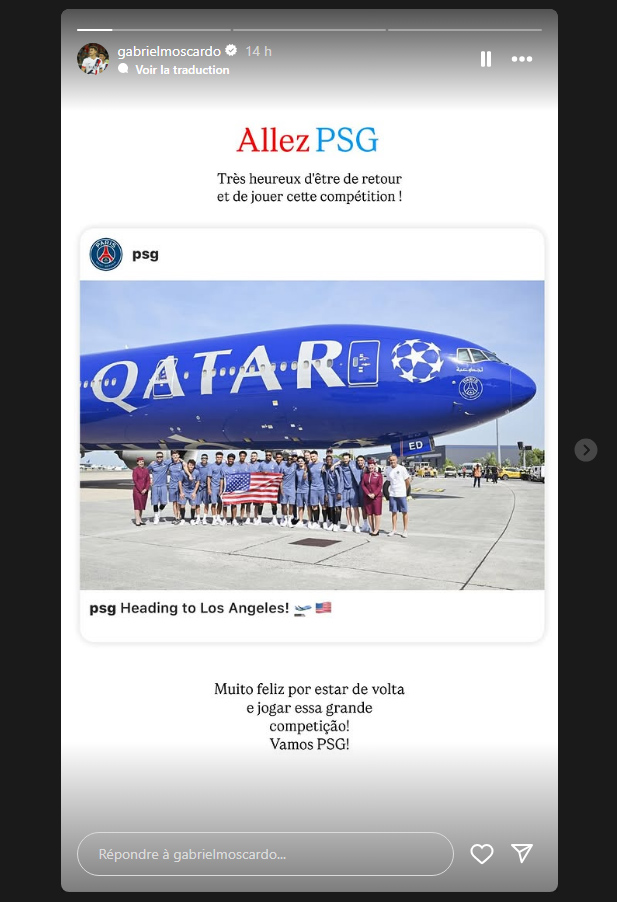Pause the story playback
This screenshot has height=902, width=617.
pyautogui.click(x=486, y=59)
